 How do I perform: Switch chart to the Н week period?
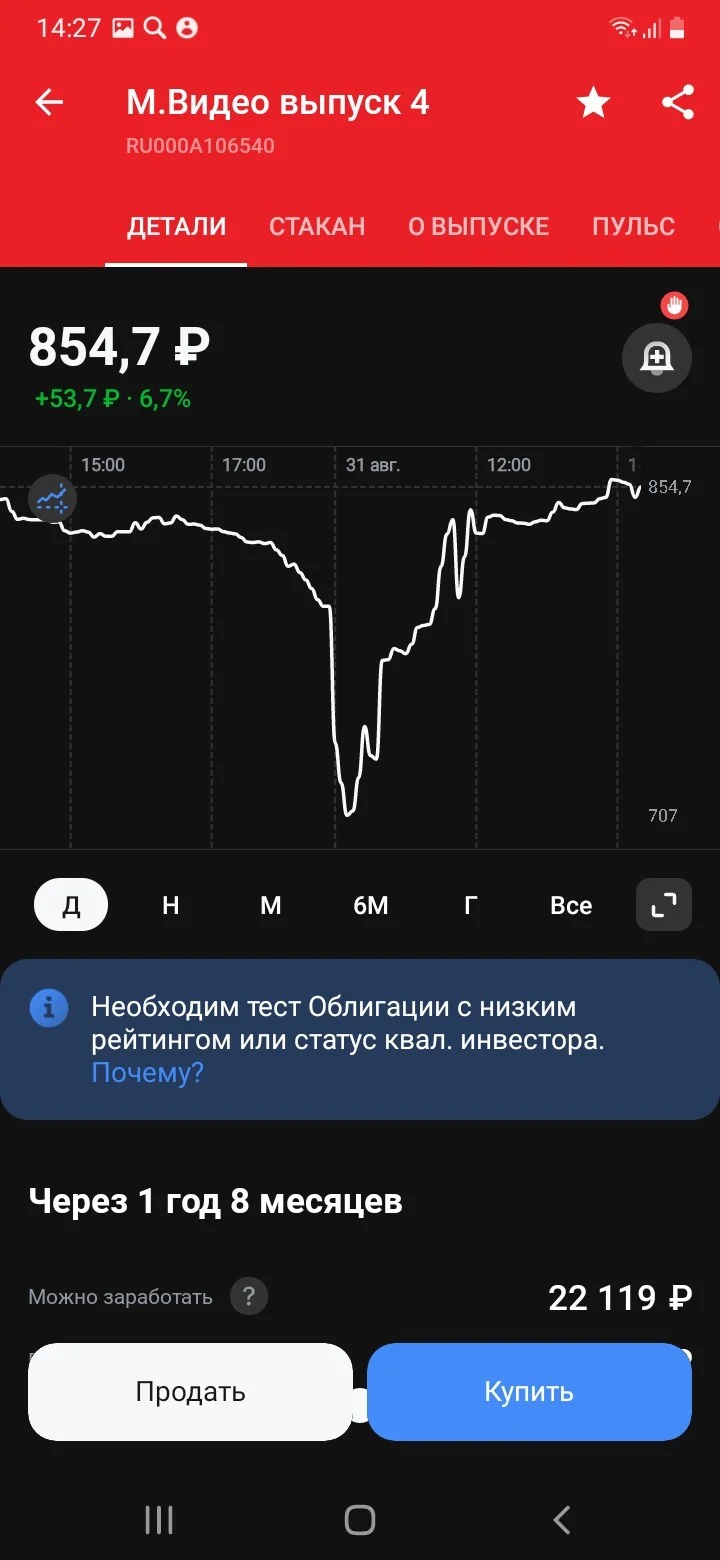(171, 905)
